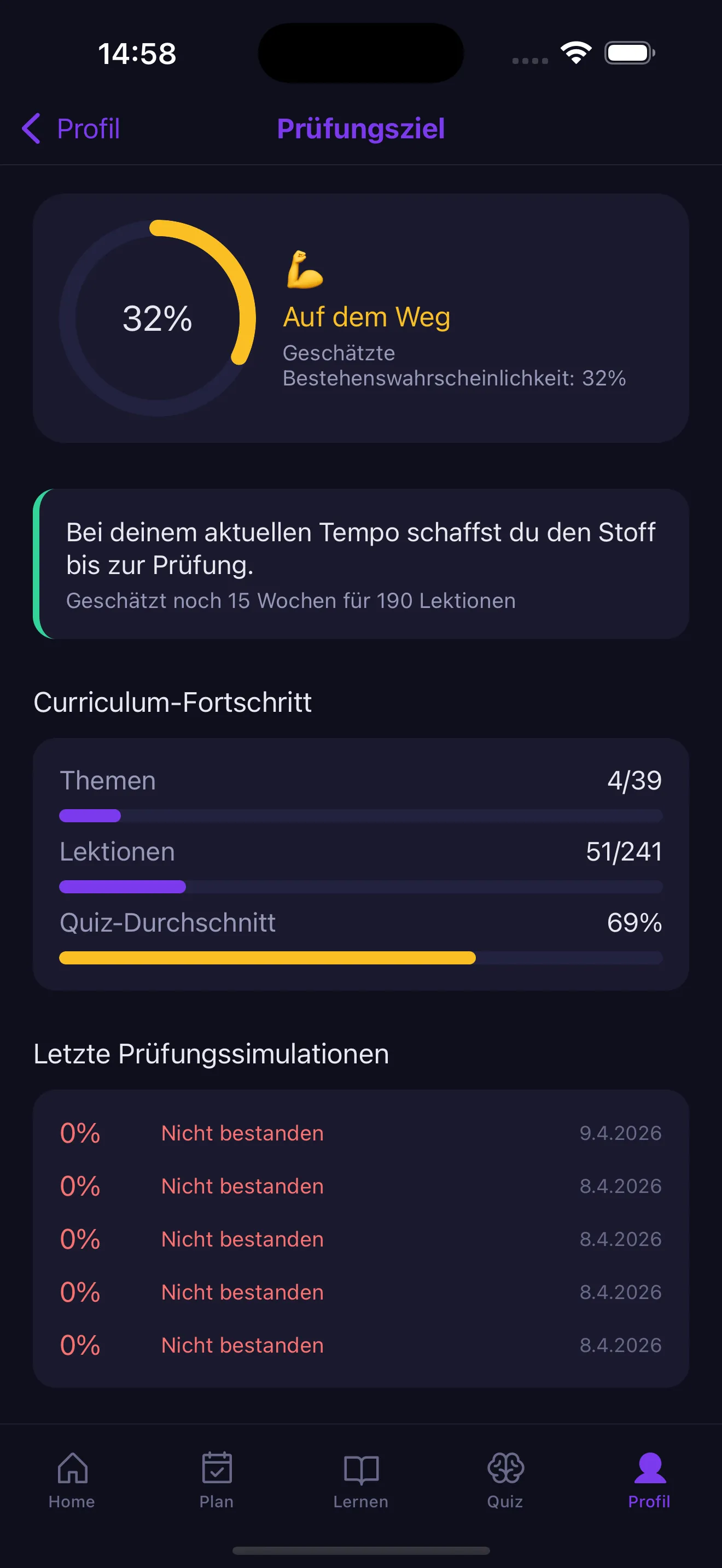Tap the 32% progress ring

[156, 318]
